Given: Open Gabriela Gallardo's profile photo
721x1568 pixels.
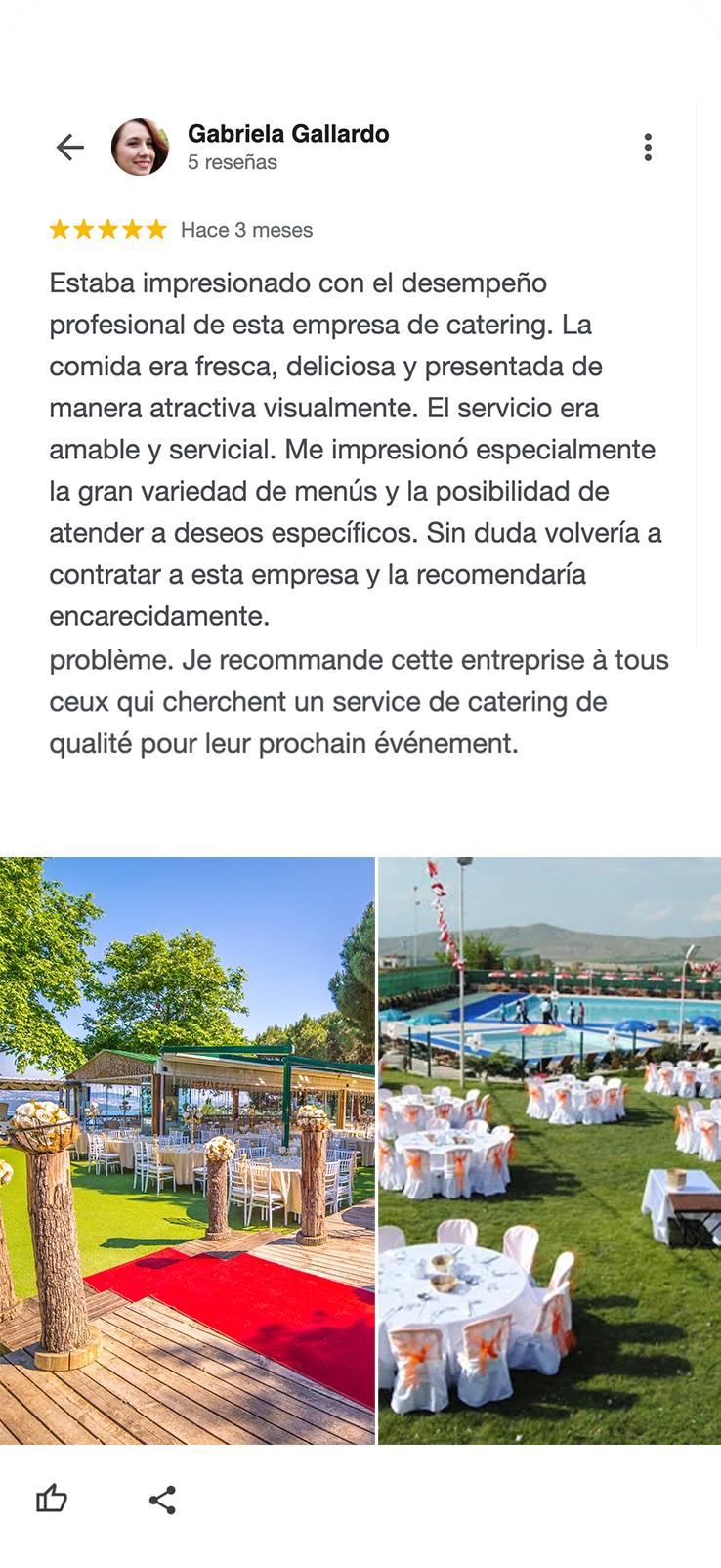Looking at the screenshot, I should (x=140, y=148).
